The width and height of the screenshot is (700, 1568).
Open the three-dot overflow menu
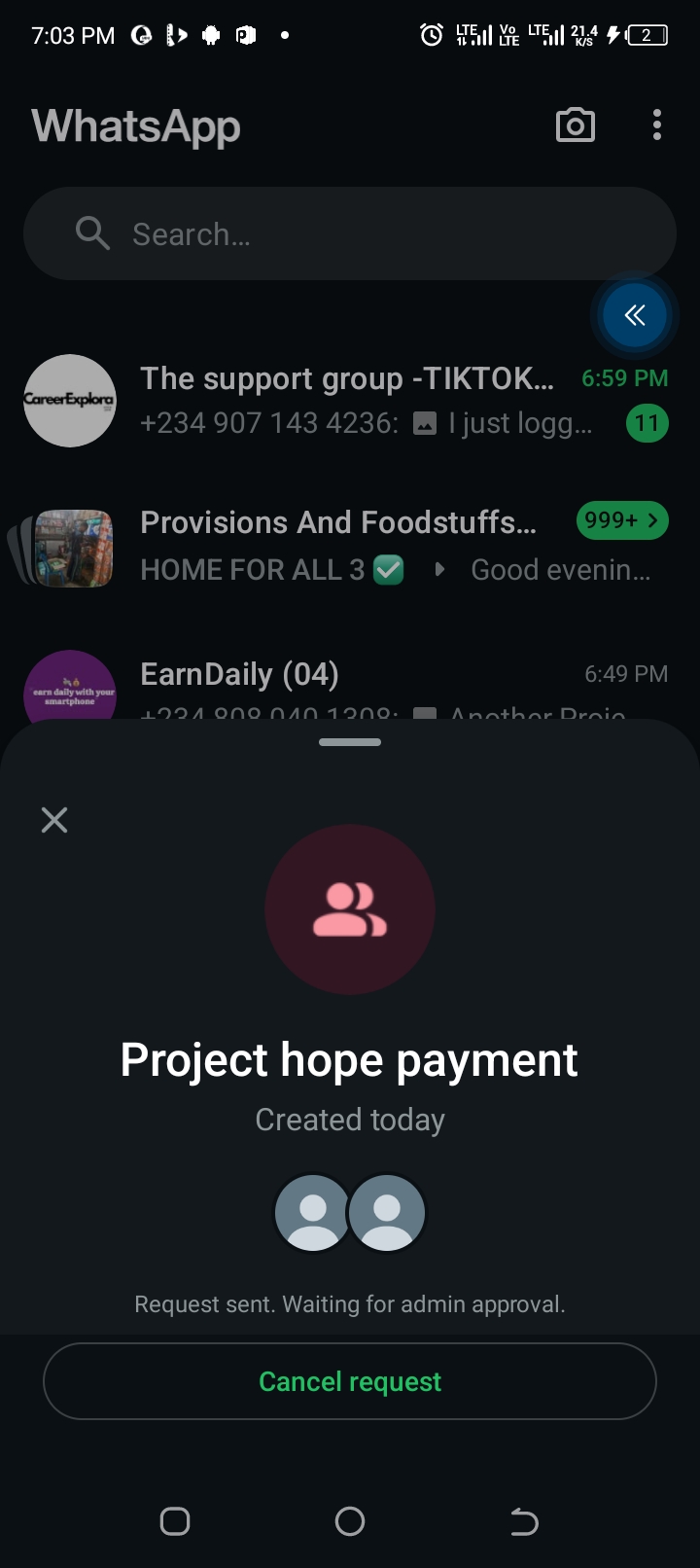pyautogui.click(x=657, y=125)
